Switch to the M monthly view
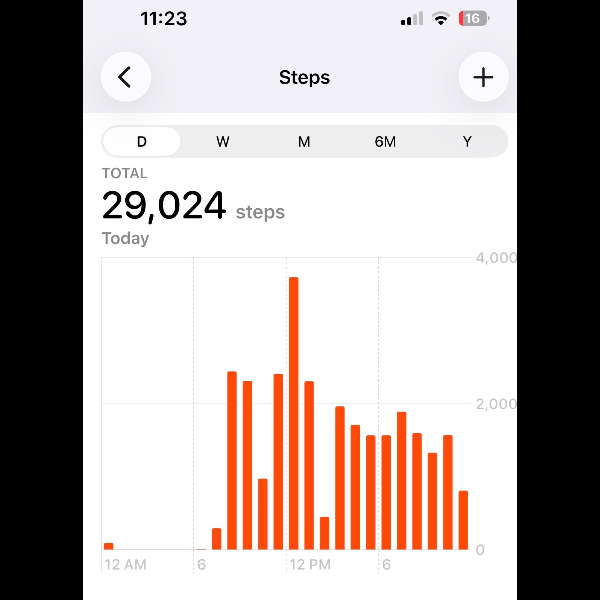Image resolution: width=600 pixels, height=600 pixels. pyautogui.click(x=304, y=142)
